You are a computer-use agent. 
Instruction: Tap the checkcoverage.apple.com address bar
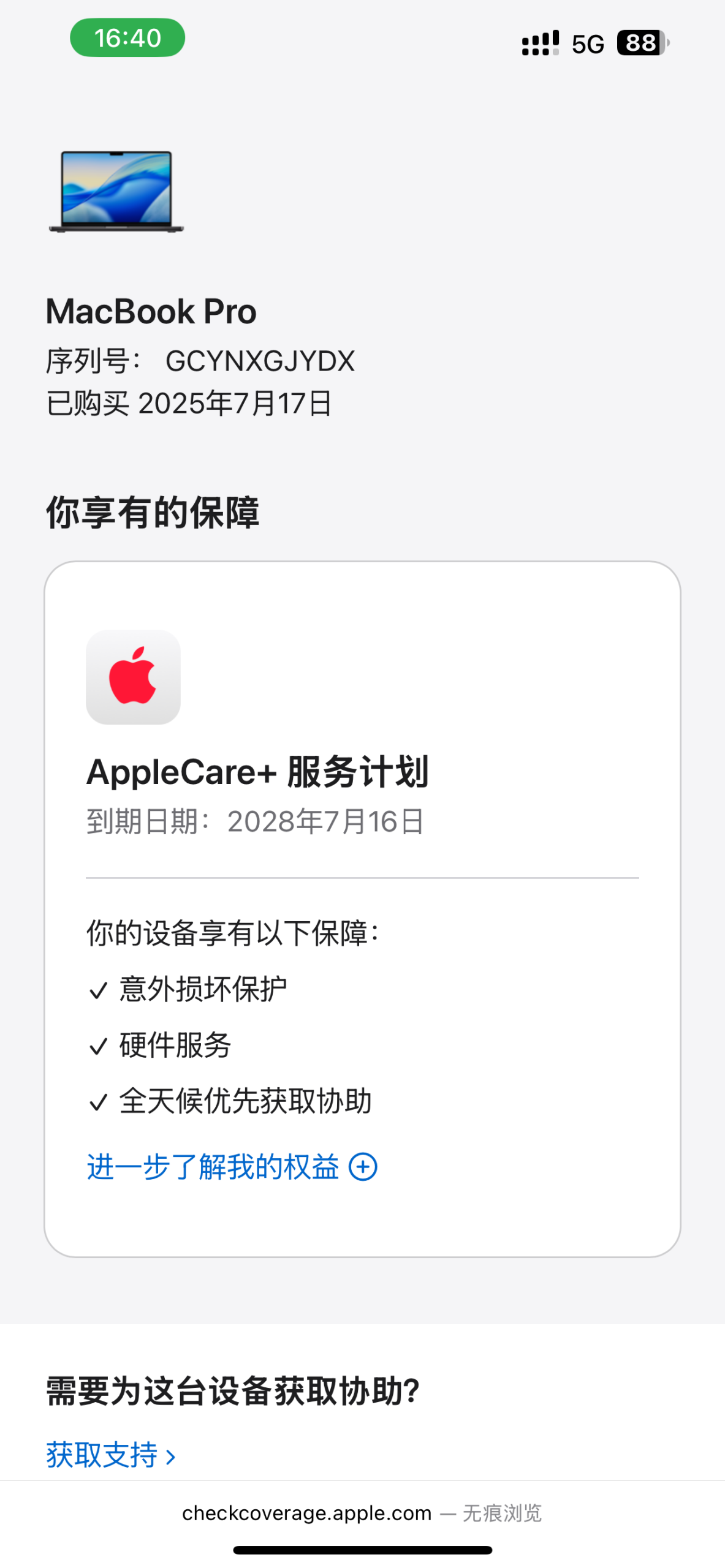click(x=362, y=1513)
